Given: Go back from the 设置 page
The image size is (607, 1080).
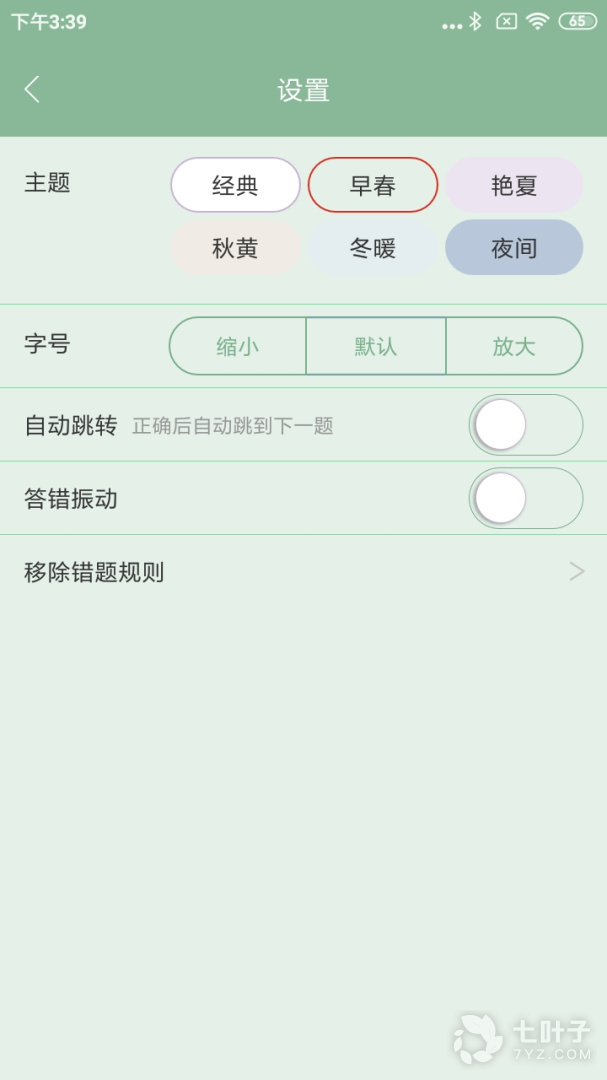Looking at the screenshot, I should pyautogui.click(x=32, y=90).
